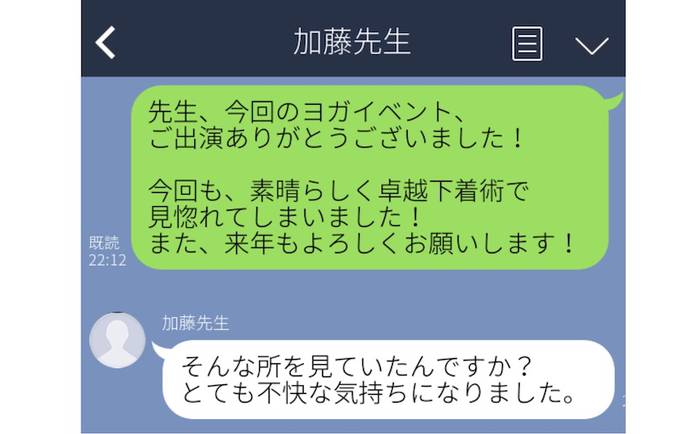Open the notes icon in the header
700x434 pixels.
coord(527,44)
